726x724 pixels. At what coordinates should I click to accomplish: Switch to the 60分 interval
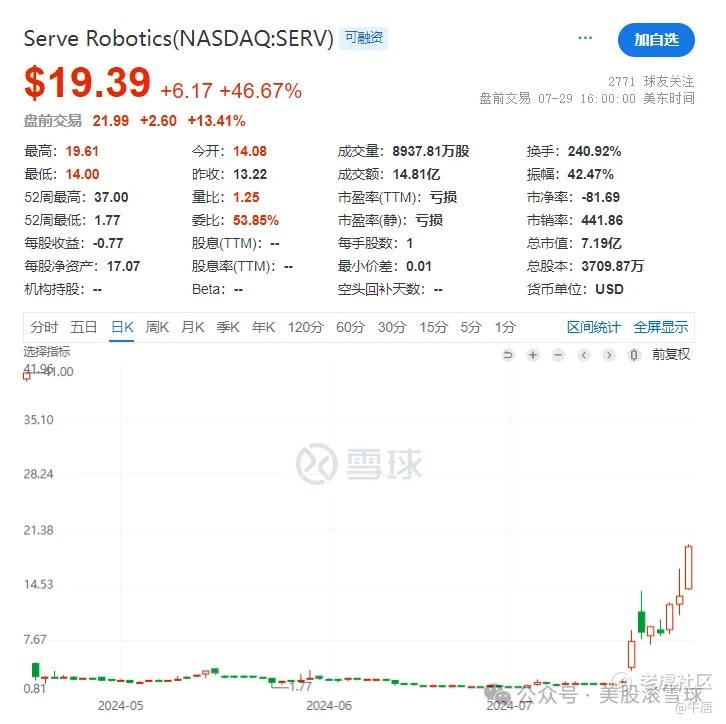350,327
